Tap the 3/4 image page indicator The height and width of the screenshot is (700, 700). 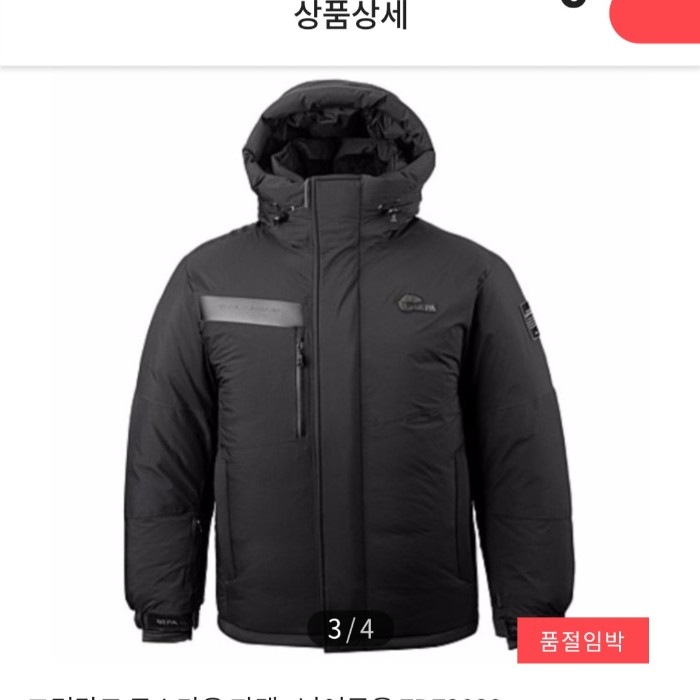click(x=350, y=629)
